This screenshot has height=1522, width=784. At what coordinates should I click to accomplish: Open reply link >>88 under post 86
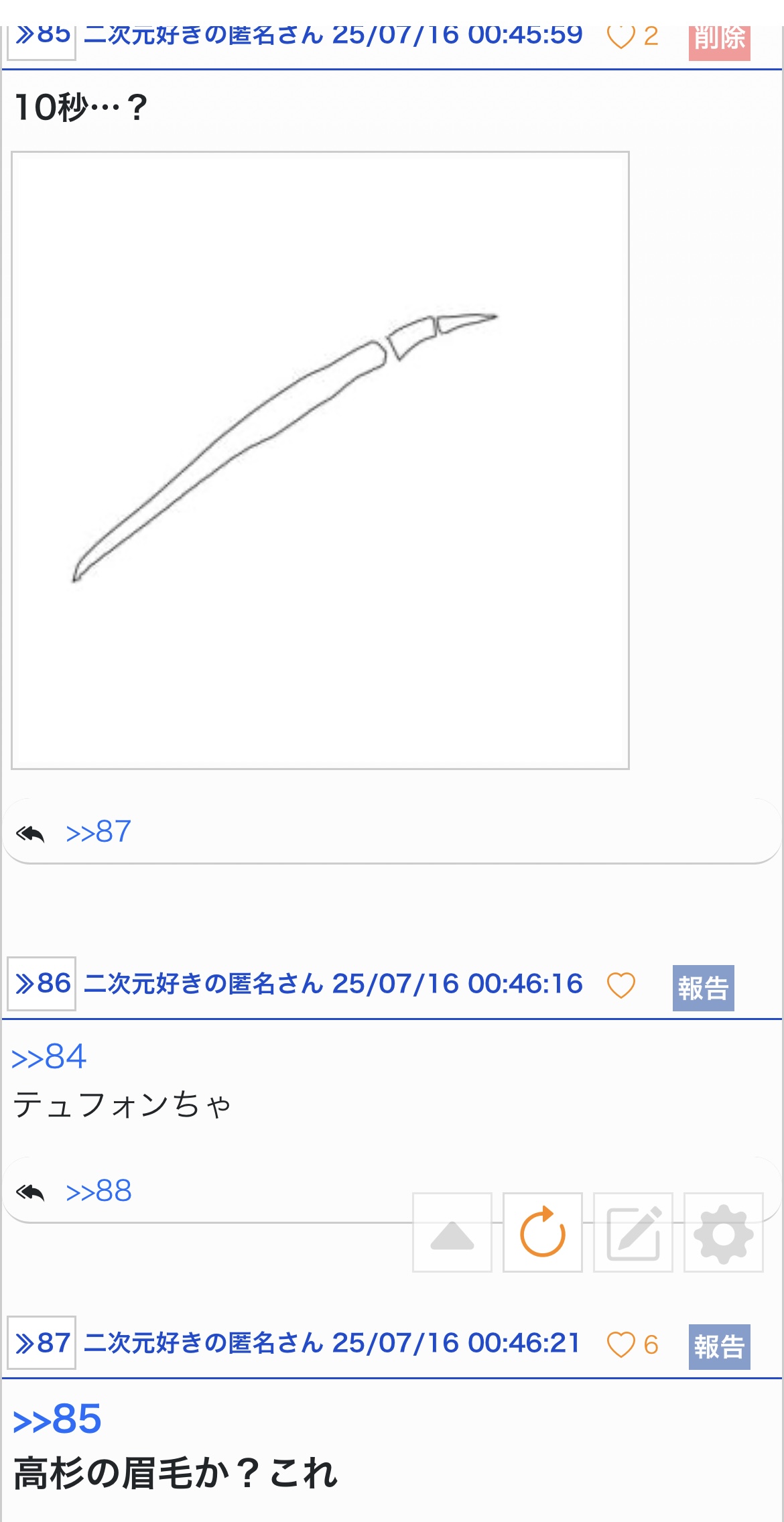click(x=99, y=1191)
